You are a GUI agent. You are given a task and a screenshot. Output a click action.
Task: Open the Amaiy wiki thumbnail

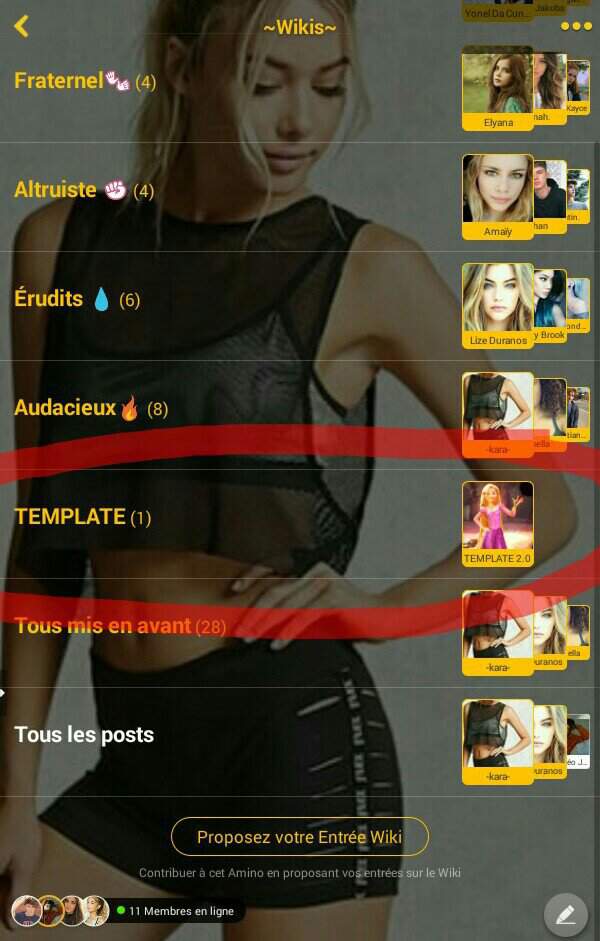(497, 196)
